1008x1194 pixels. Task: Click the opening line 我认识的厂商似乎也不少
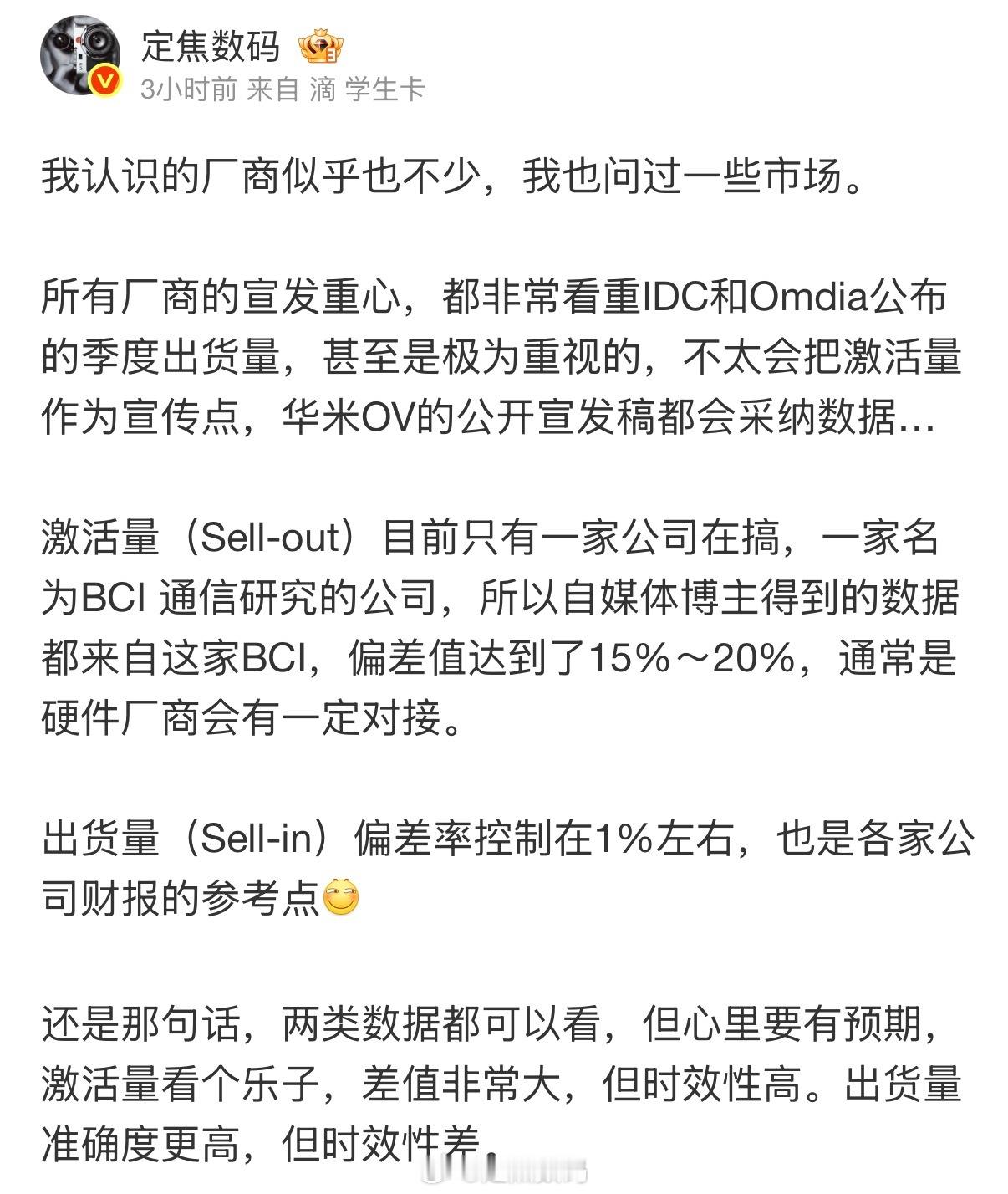click(x=251, y=180)
